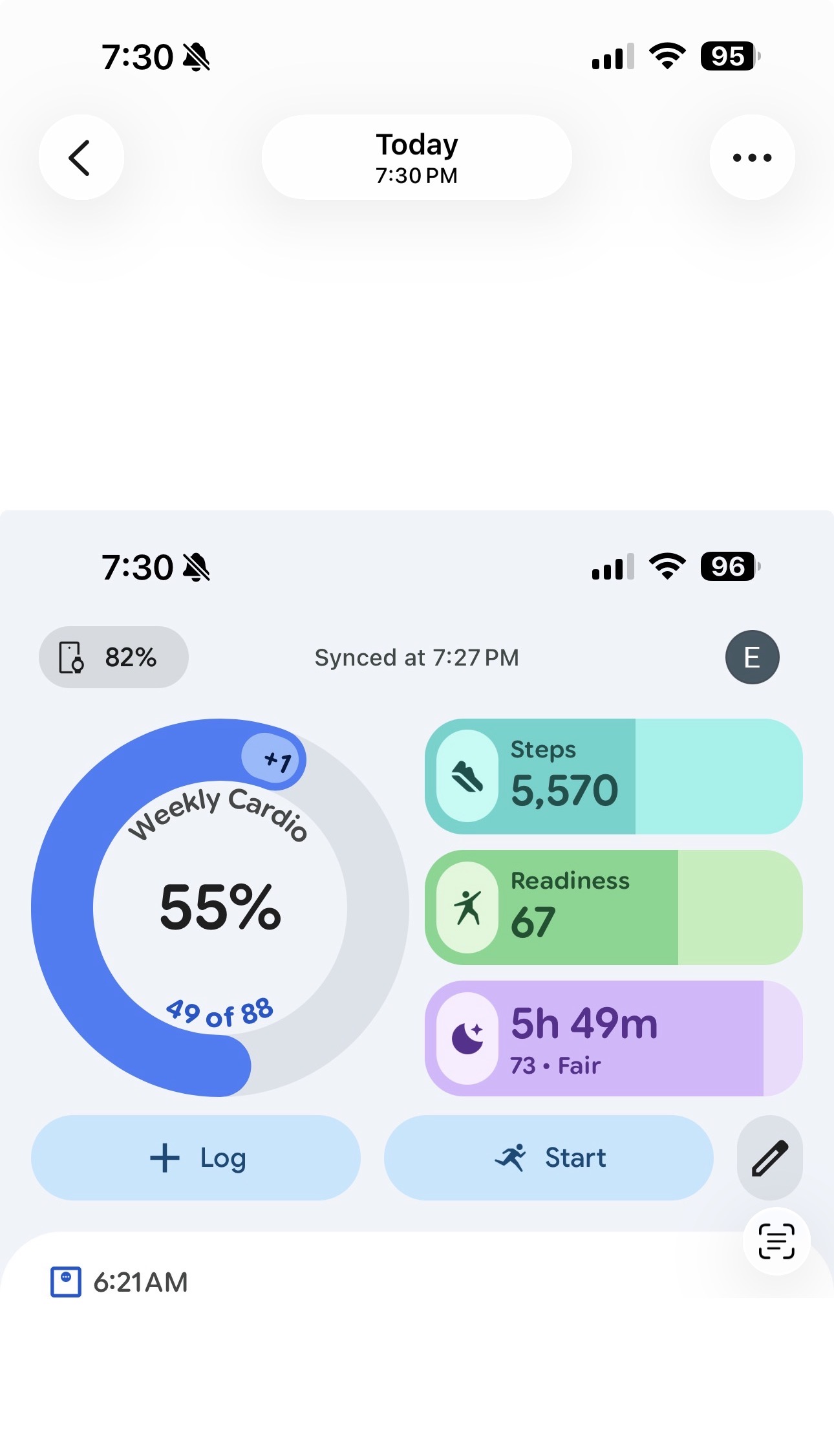The image size is (834, 1456).
Task: Activate the live text scan icon
Action: [776, 1241]
